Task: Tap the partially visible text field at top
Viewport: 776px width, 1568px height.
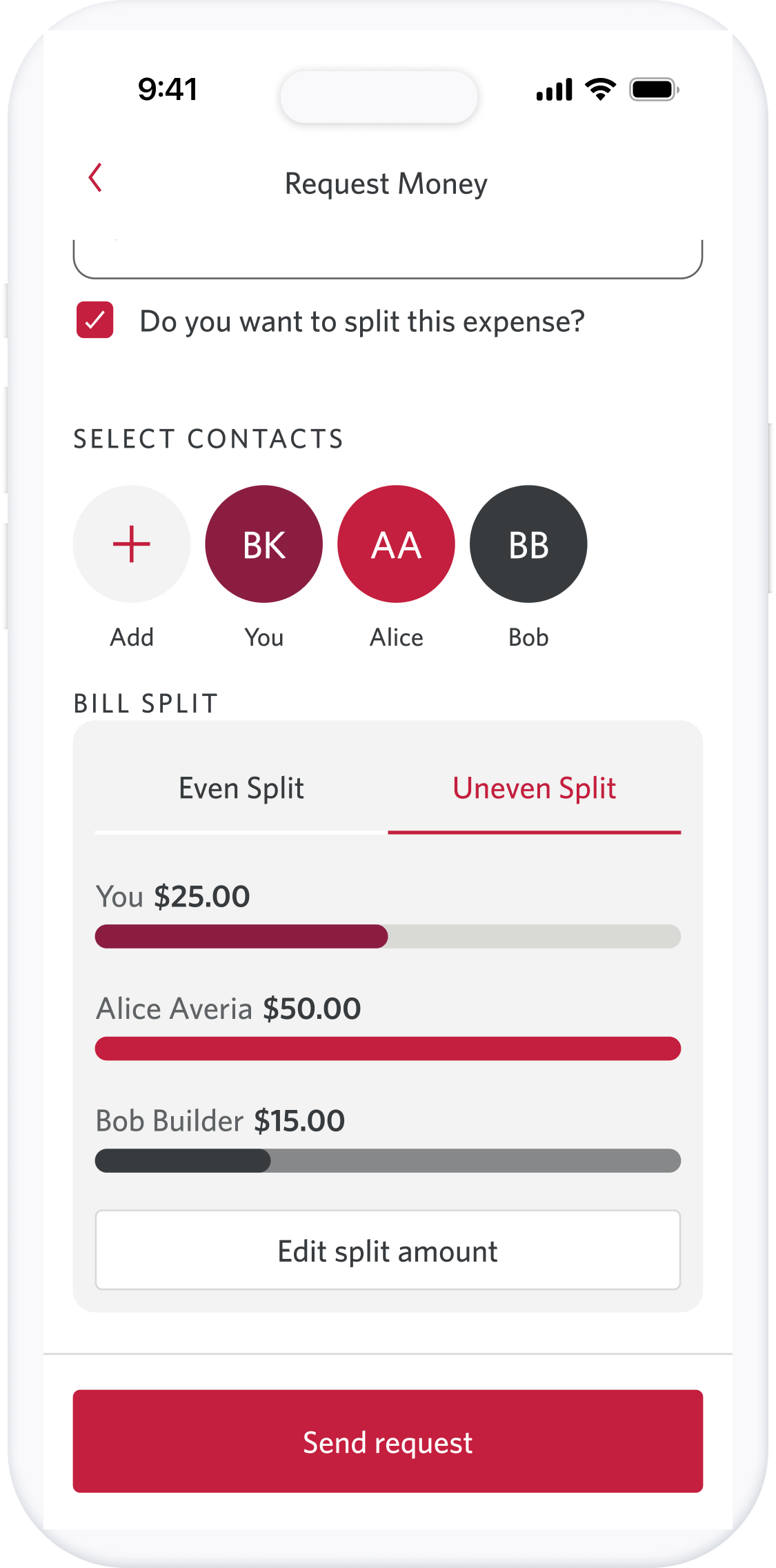Action: tap(388, 259)
